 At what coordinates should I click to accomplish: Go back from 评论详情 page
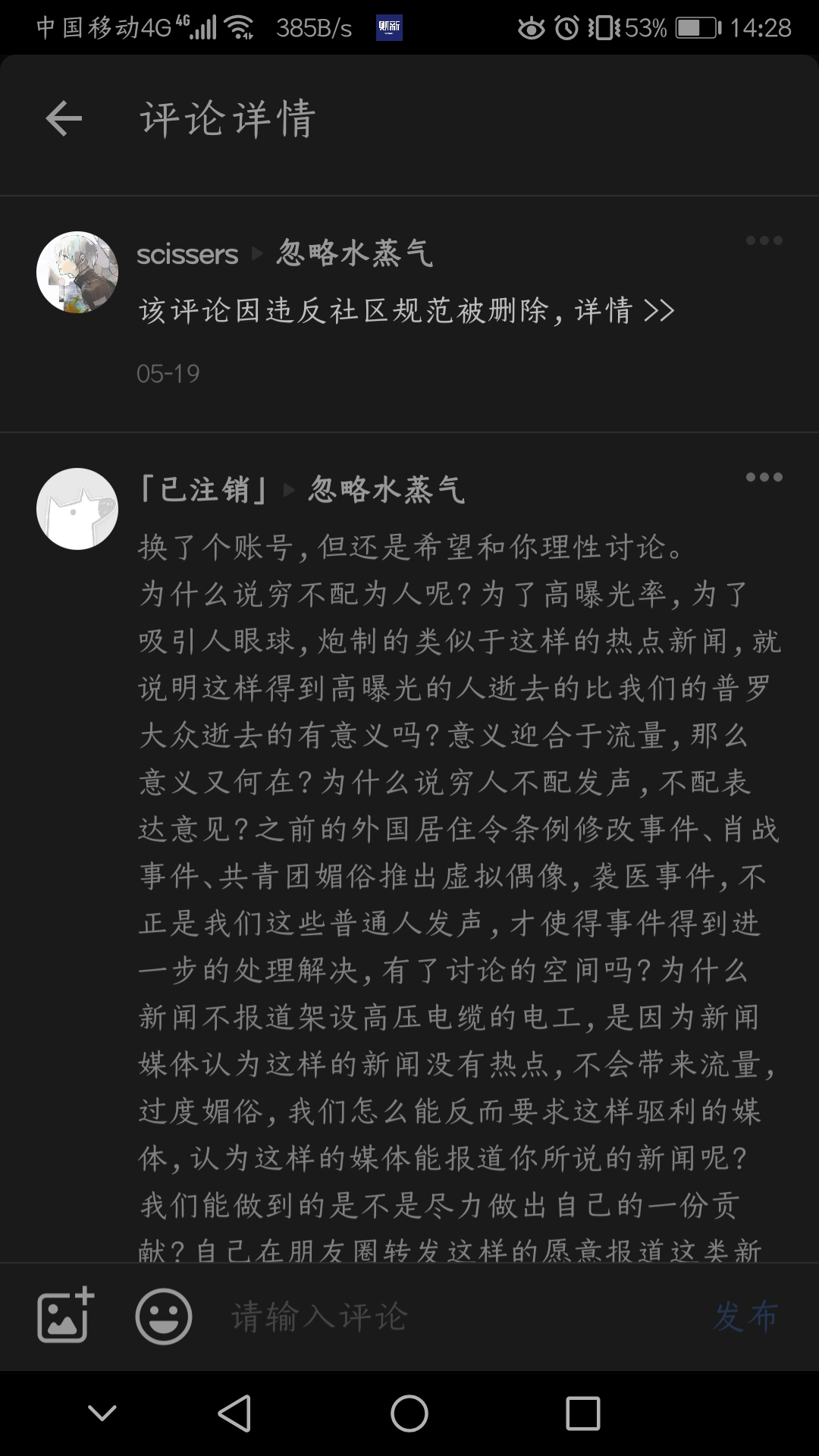(x=64, y=119)
